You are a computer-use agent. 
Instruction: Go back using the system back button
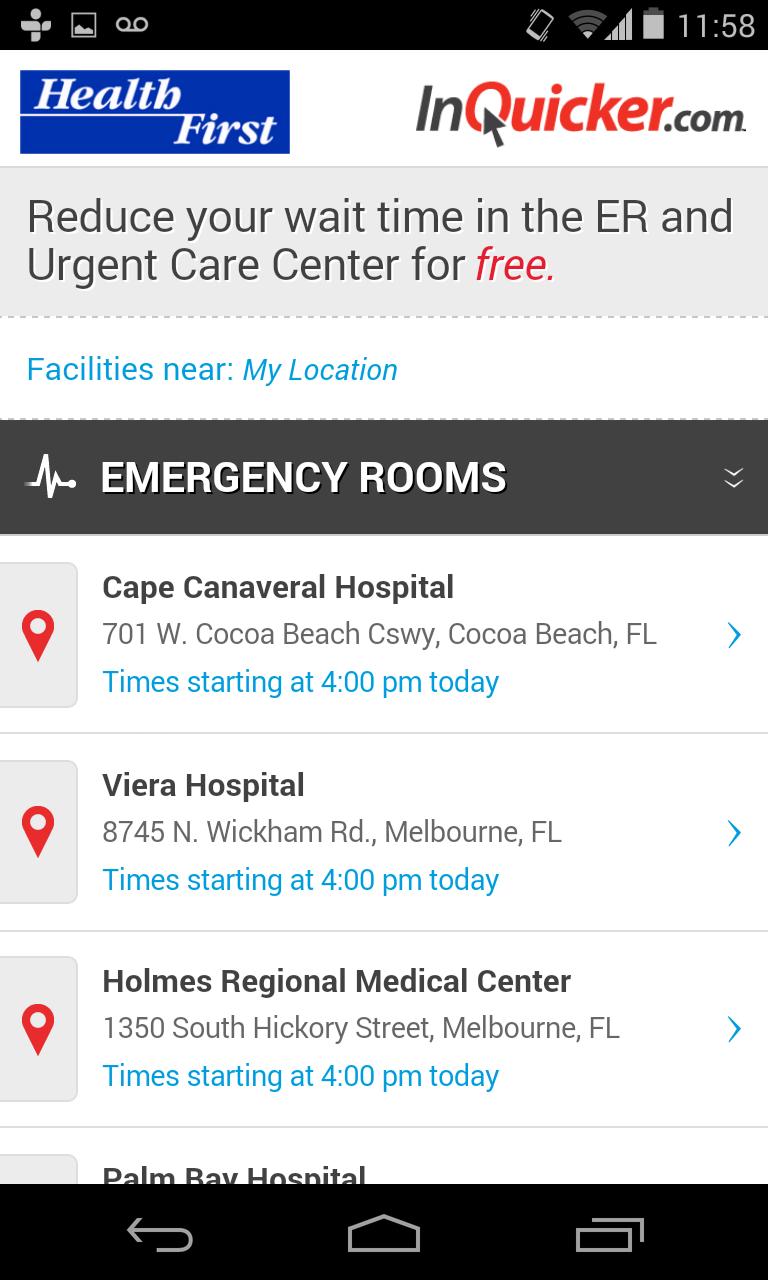pyautogui.click(x=160, y=1234)
